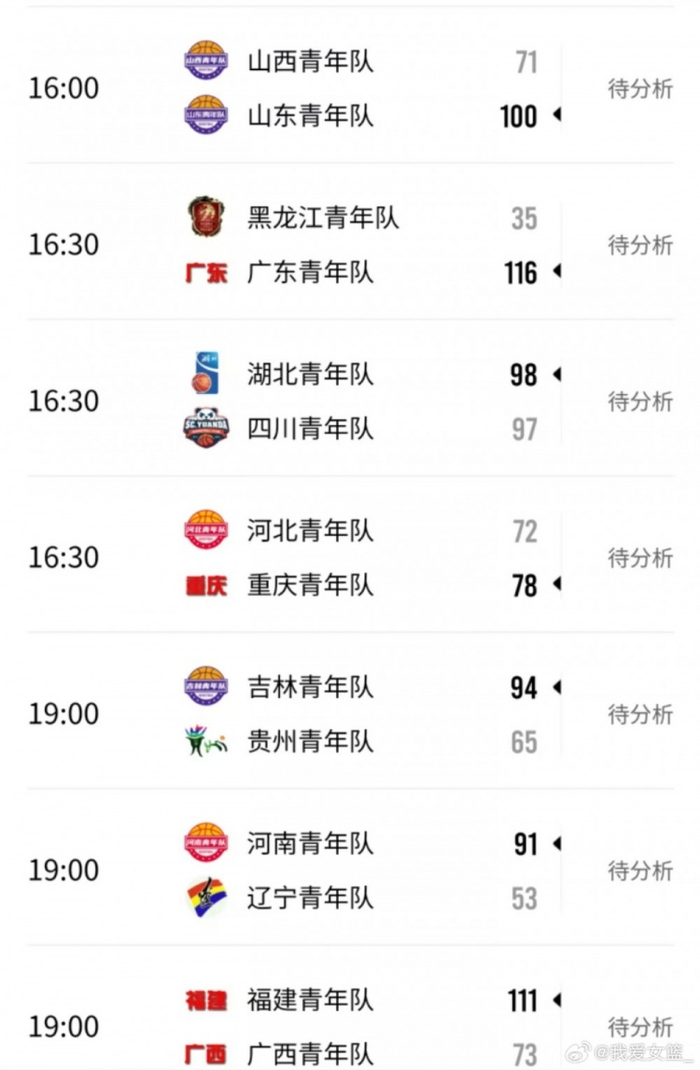
Task: Tap 待分析 for the 河南 vs 辽宁 game
Action: [x=640, y=871]
